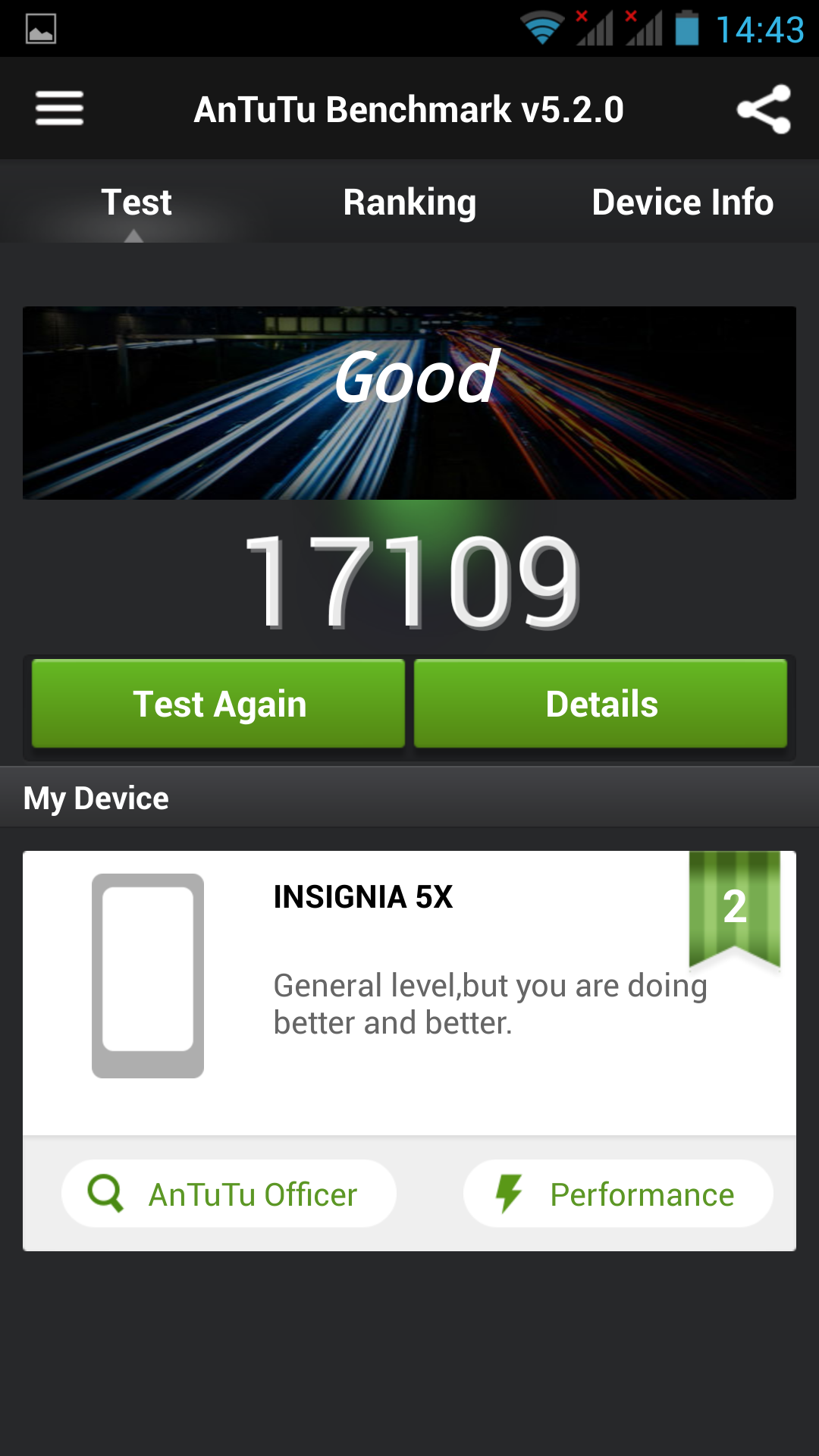View score Details
819x1456 pixels.
[x=601, y=704]
